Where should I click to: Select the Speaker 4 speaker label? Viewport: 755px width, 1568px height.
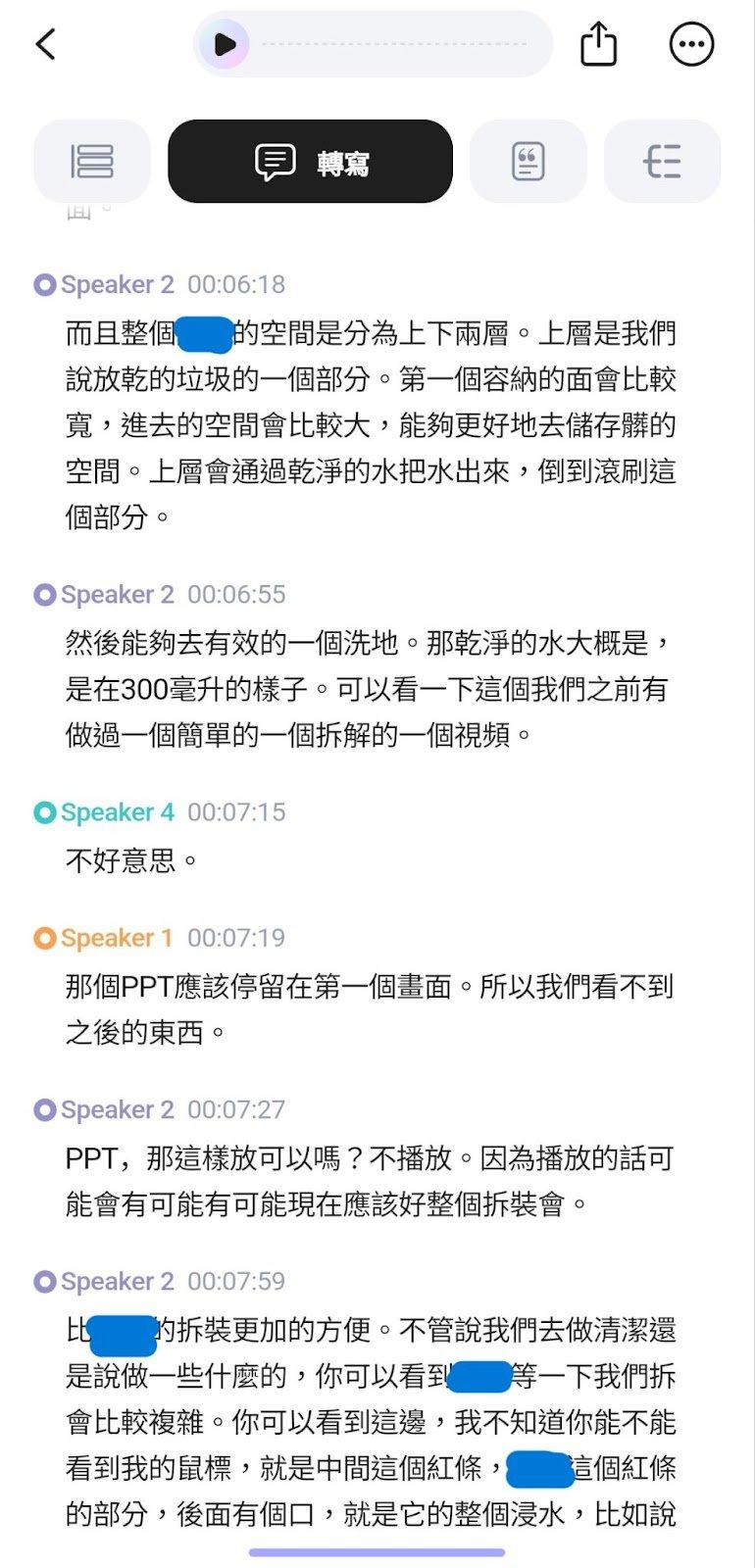pos(116,811)
